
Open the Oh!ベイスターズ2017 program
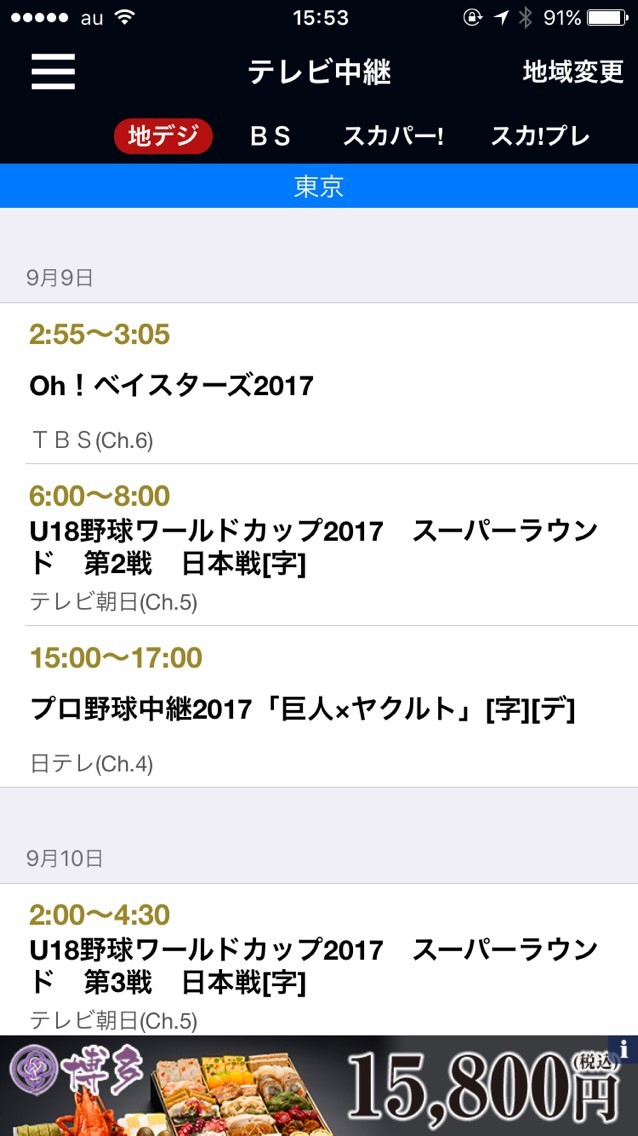point(319,384)
